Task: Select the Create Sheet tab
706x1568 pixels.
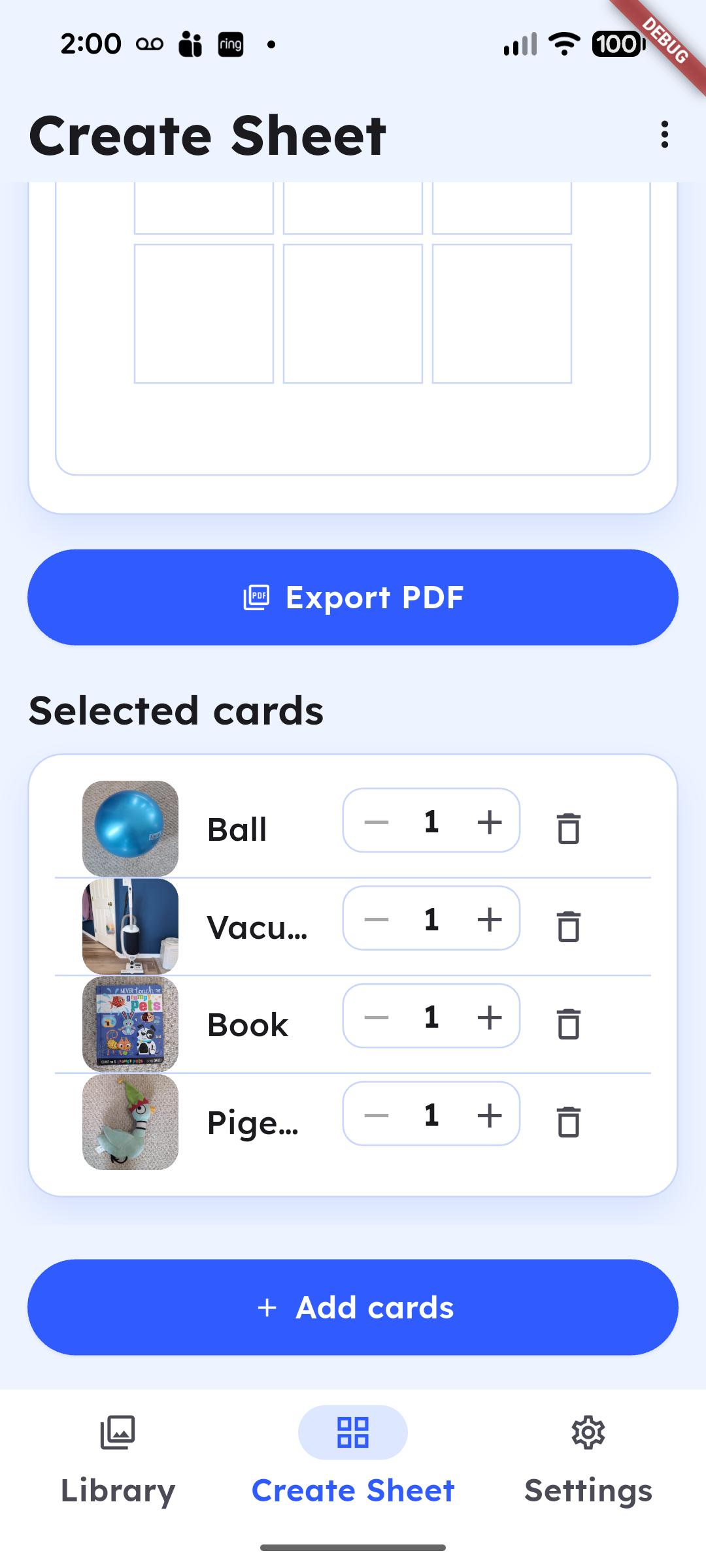Action: coord(353,1458)
